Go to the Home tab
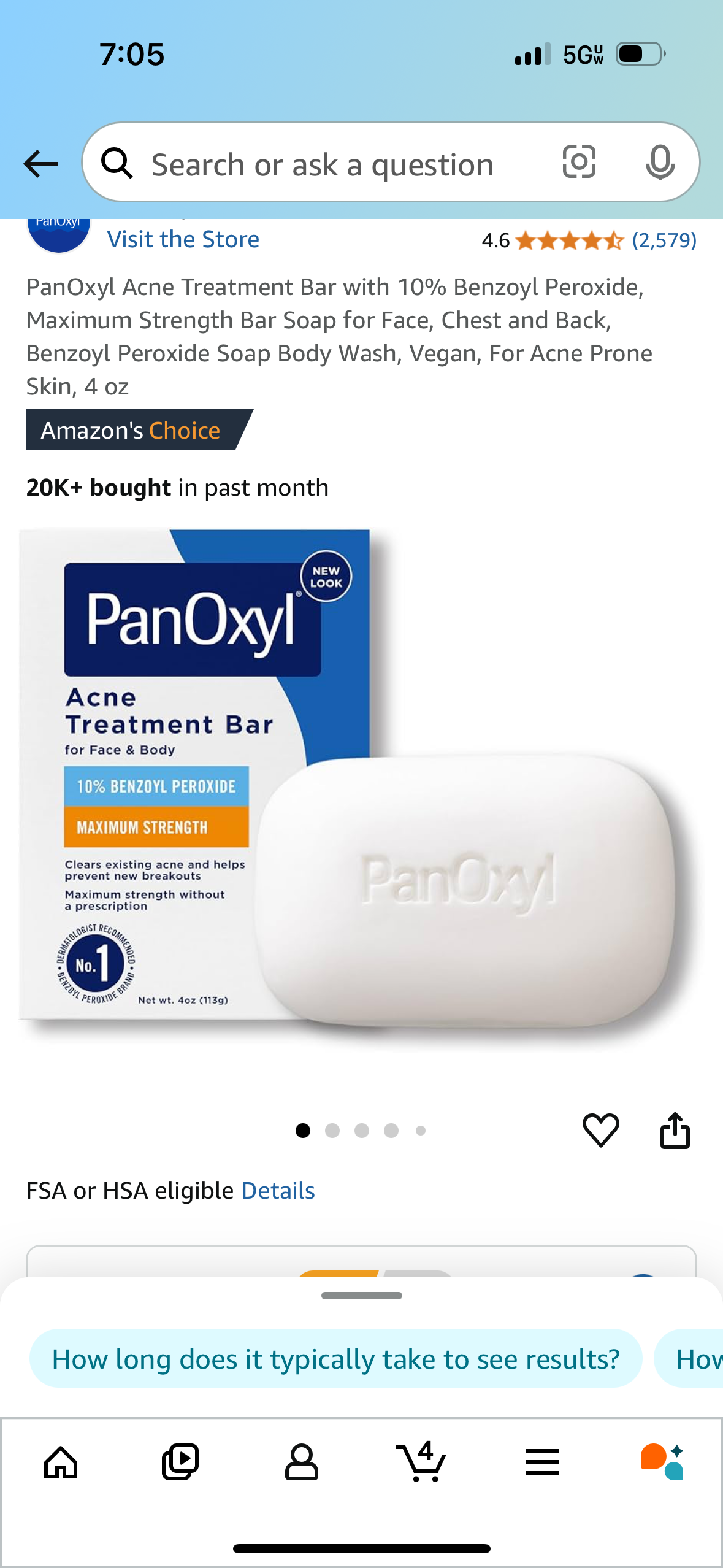This screenshot has width=723, height=1568. point(61,1462)
